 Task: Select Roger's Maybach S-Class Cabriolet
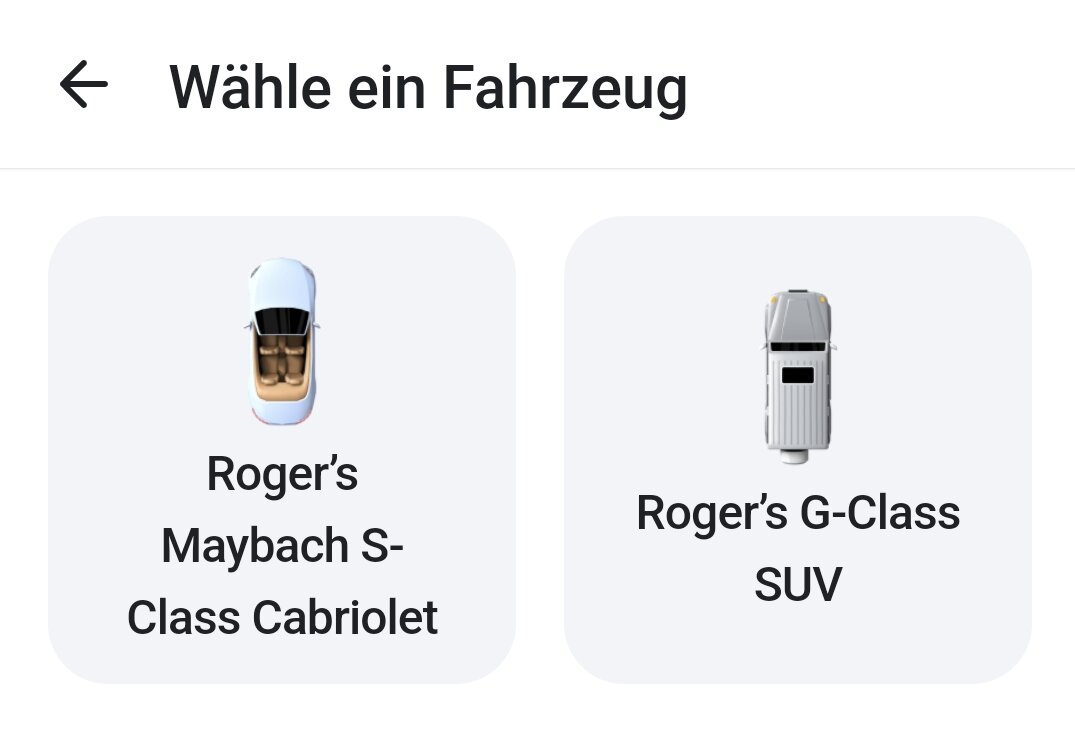[x=282, y=450]
